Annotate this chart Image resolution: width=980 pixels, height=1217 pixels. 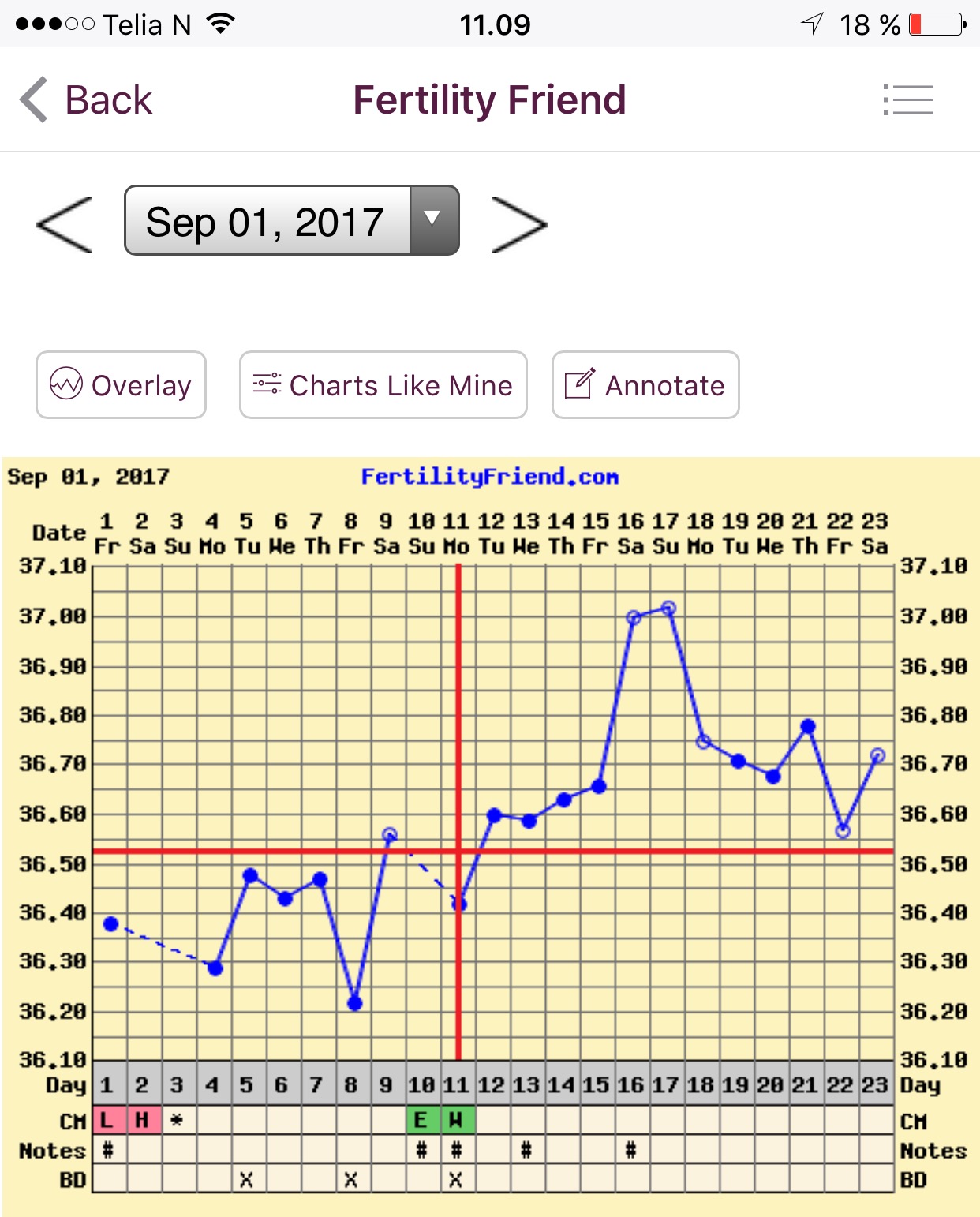pos(645,385)
